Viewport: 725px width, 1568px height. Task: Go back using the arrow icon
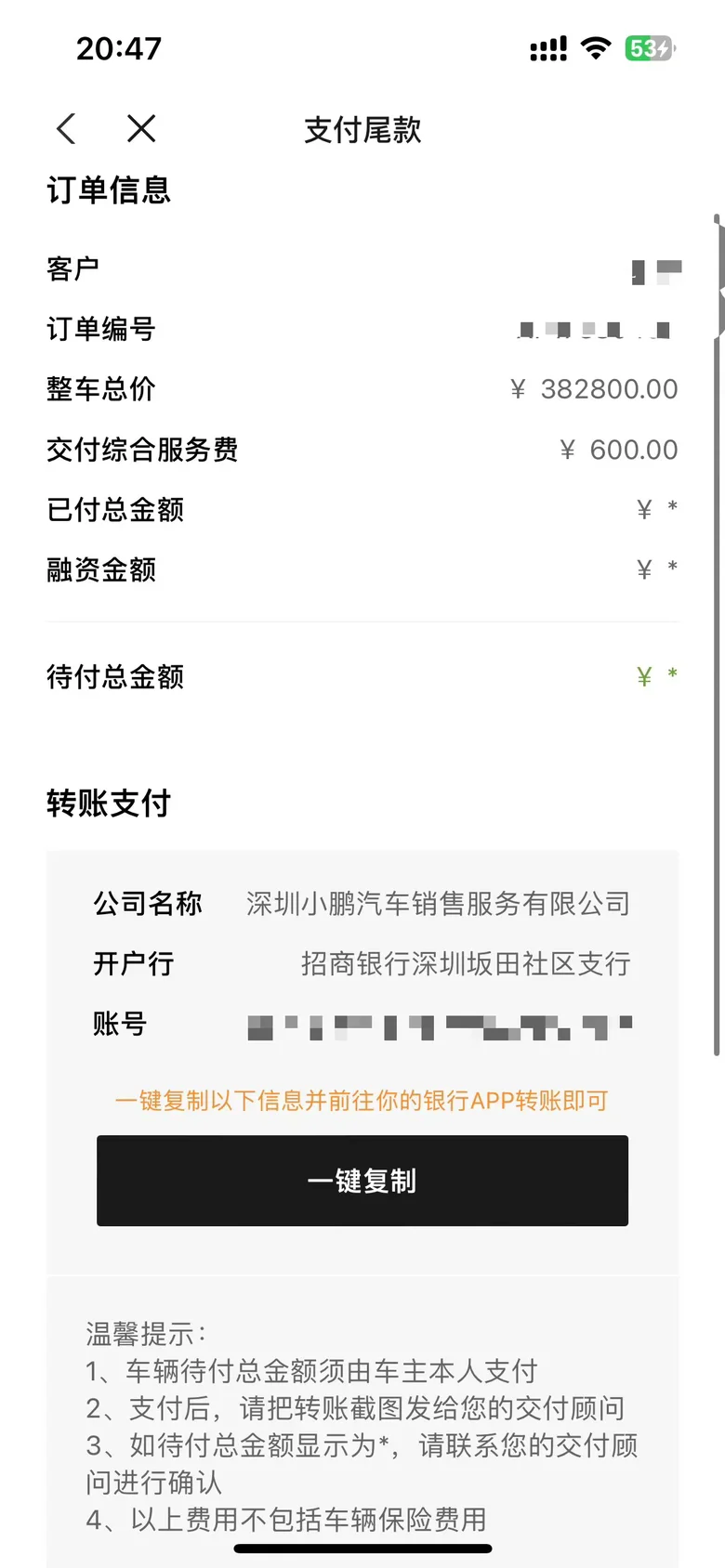click(x=66, y=128)
